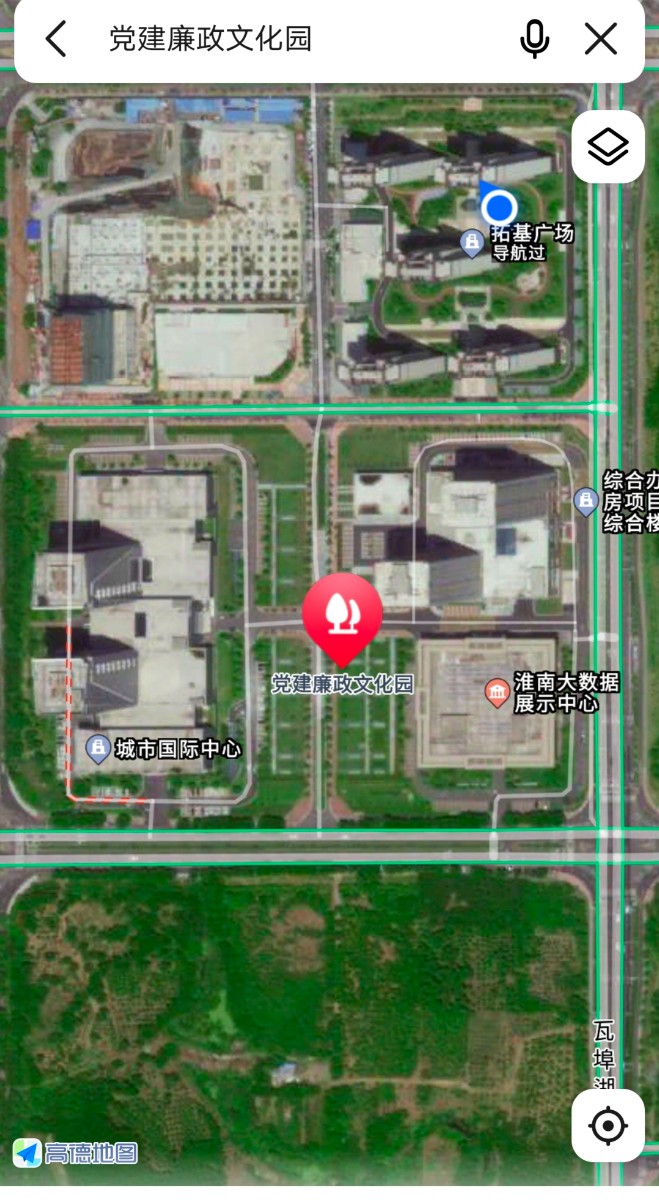Open the 淮南大数据展示中心 place marker
This screenshot has height=1200, width=659.
(497, 691)
